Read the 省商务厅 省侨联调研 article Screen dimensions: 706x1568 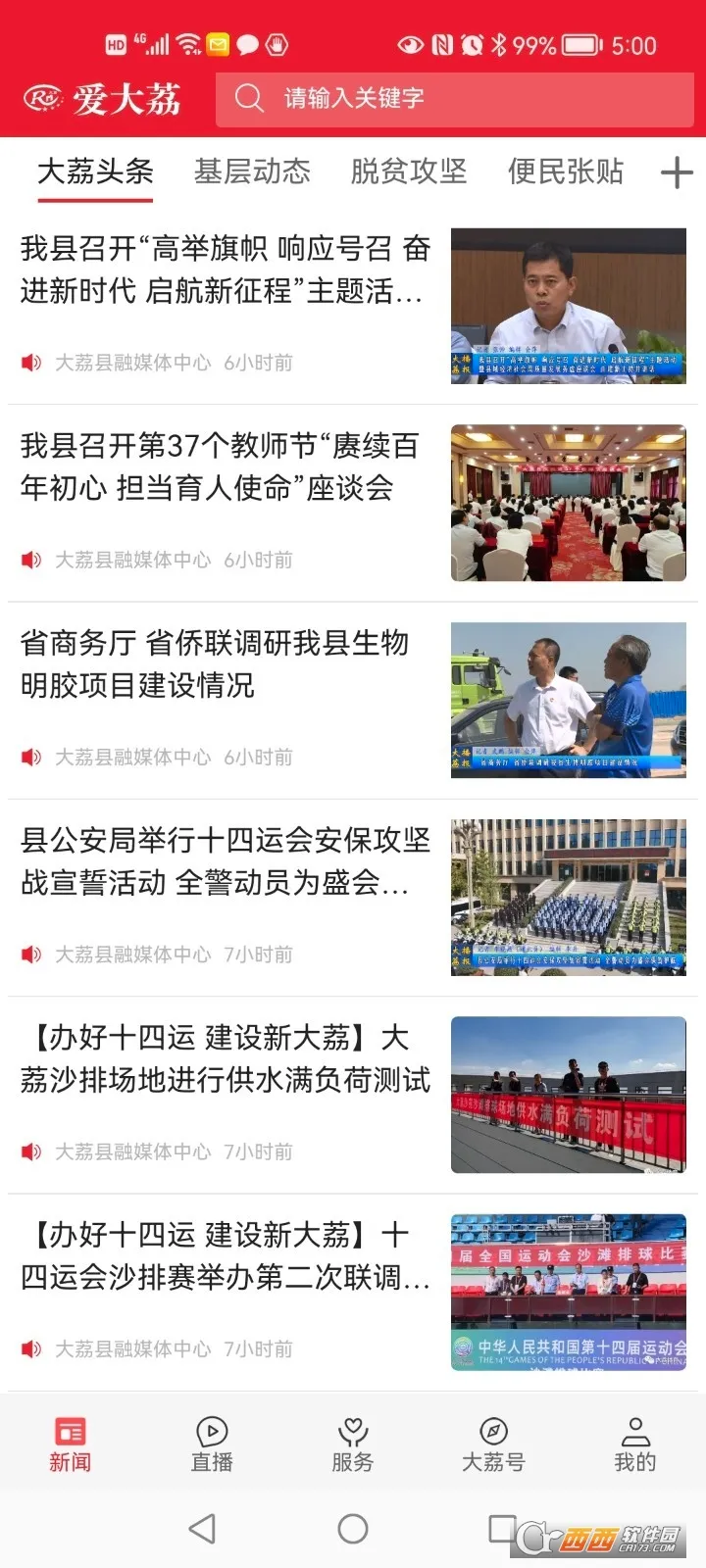[x=353, y=700]
